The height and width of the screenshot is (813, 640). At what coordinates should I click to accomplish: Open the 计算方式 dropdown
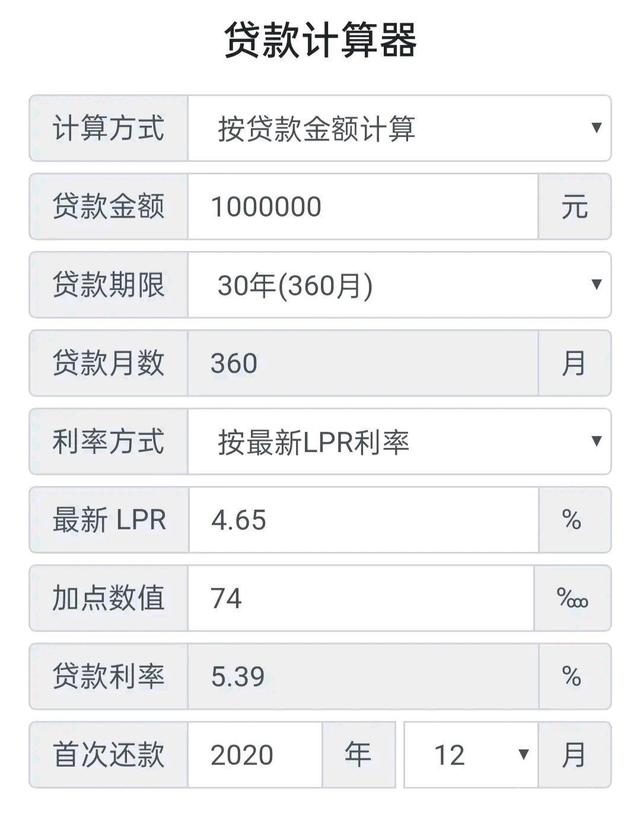pyautogui.click(x=398, y=128)
